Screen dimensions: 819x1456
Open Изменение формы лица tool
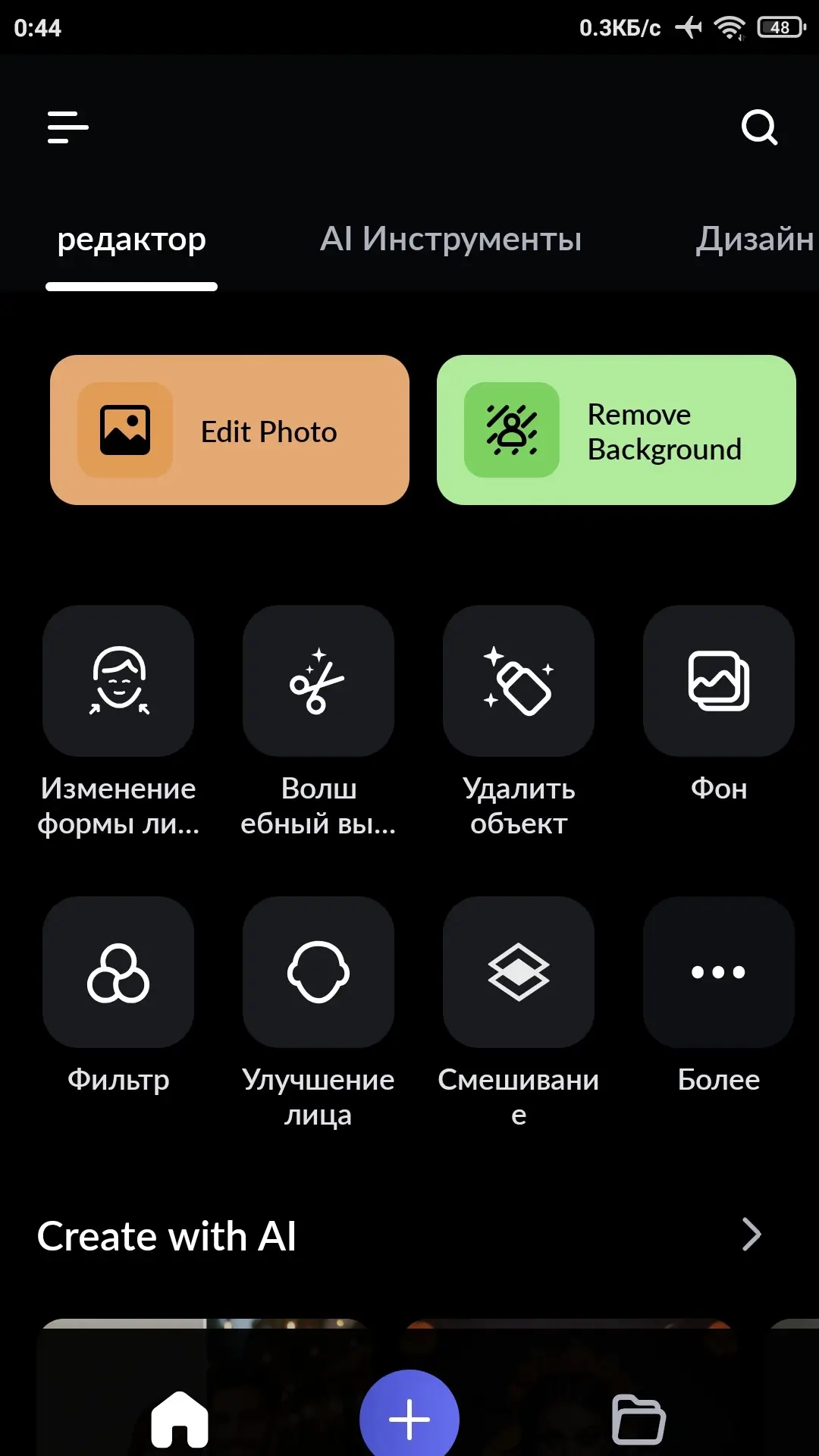[x=118, y=680]
